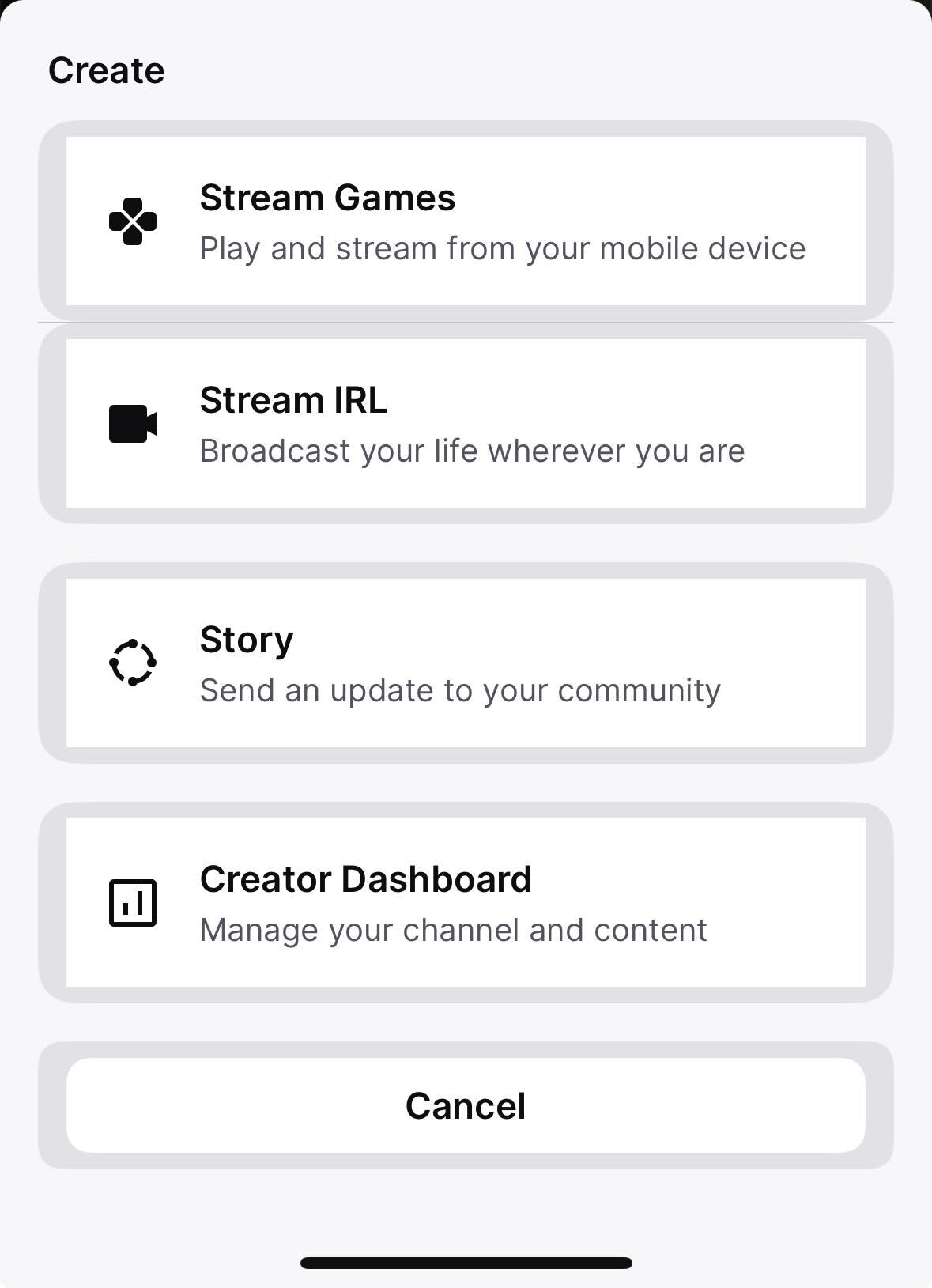Screen dimensions: 932x1288
Task: Click 'Play and stream from your mobile device' text
Action: (502, 247)
